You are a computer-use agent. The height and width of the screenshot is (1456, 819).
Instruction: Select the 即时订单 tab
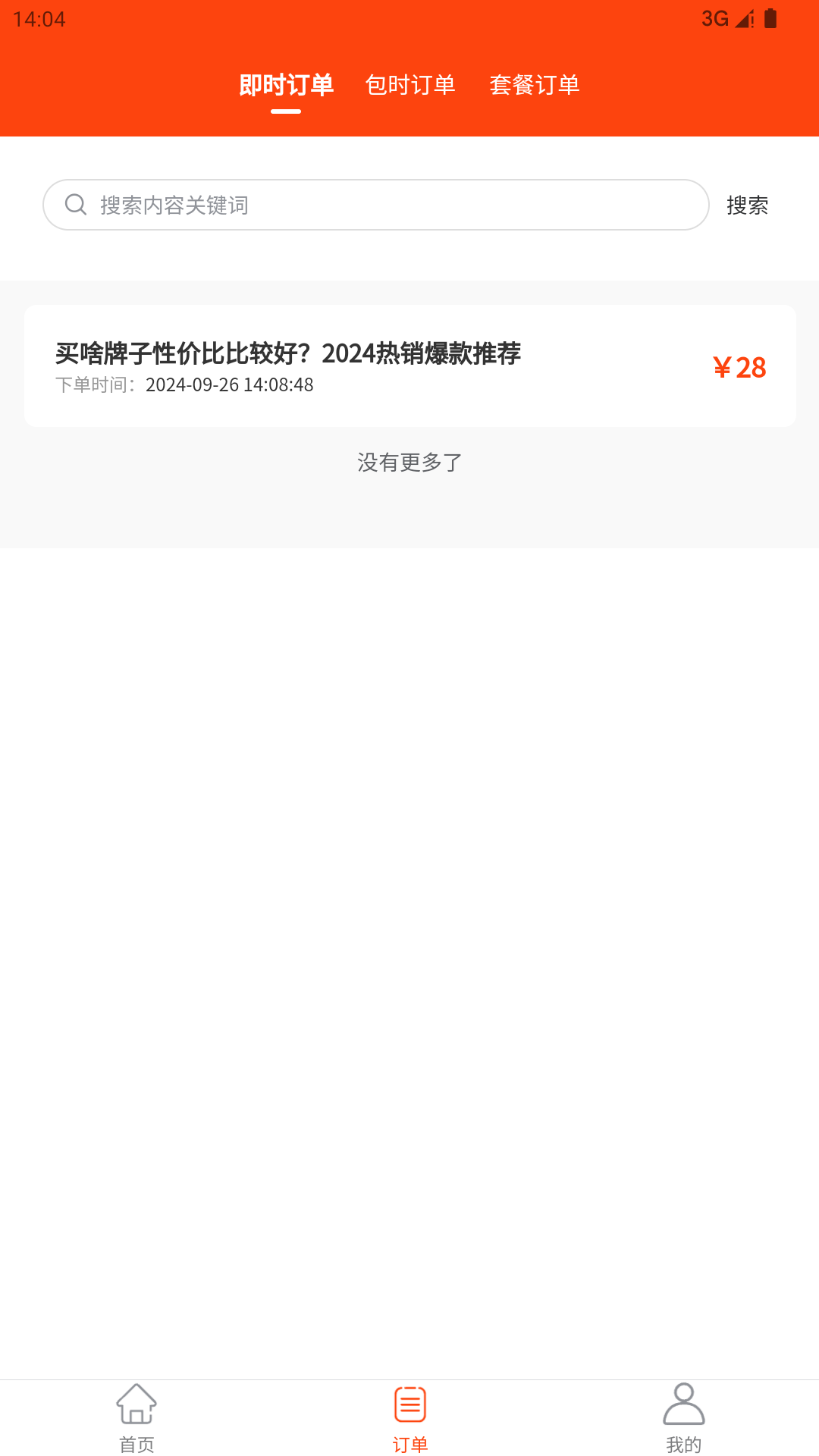286,85
